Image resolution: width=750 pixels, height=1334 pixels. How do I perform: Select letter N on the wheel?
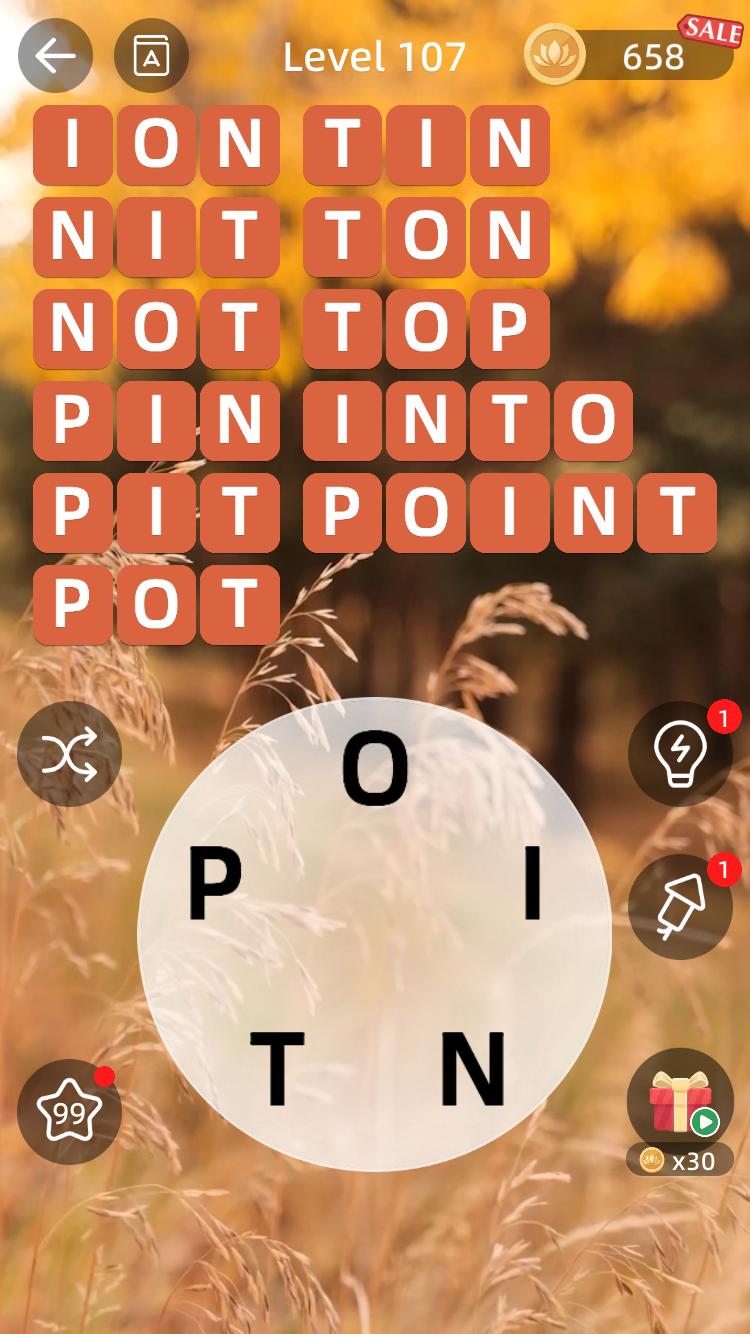(x=473, y=1069)
